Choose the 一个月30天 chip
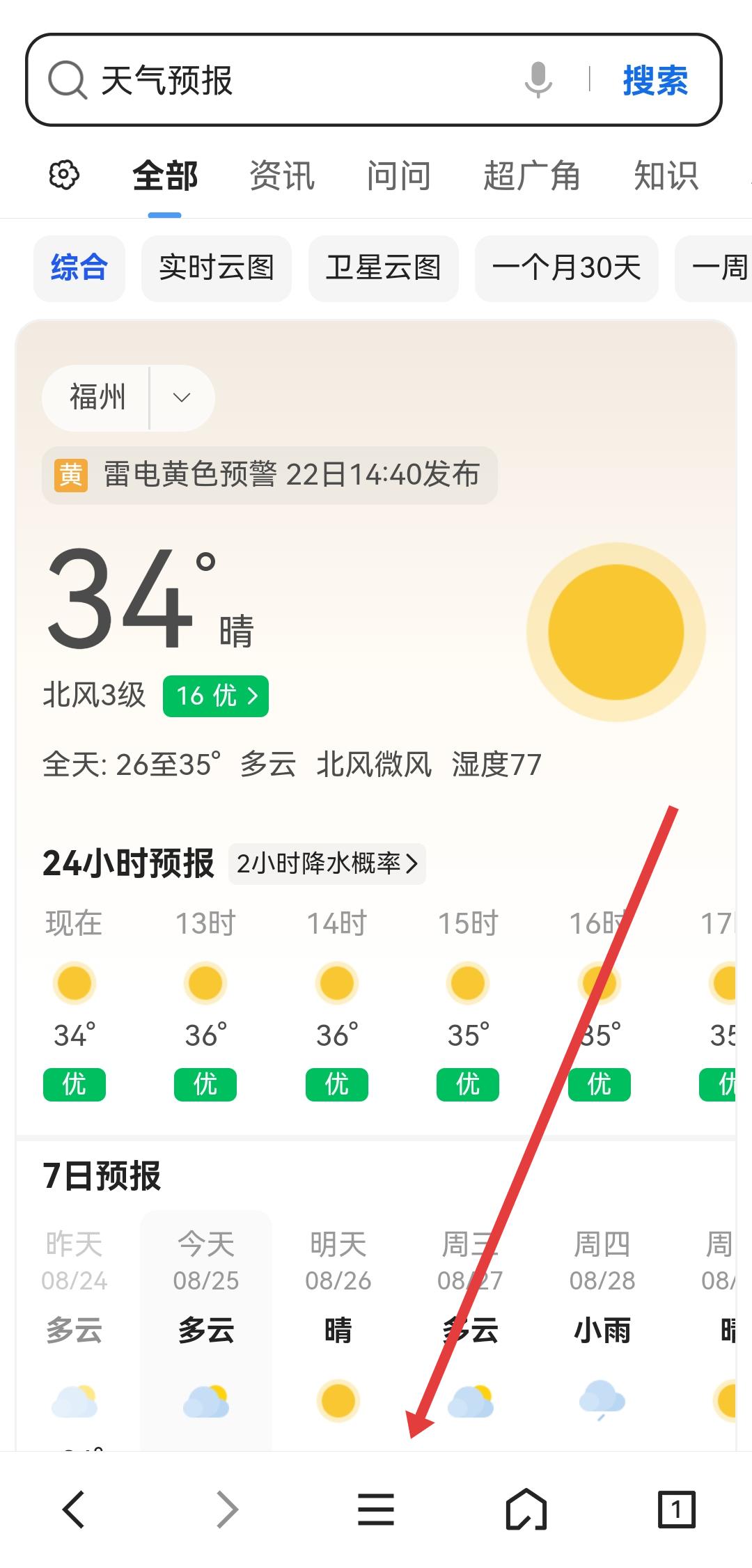 point(566,268)
